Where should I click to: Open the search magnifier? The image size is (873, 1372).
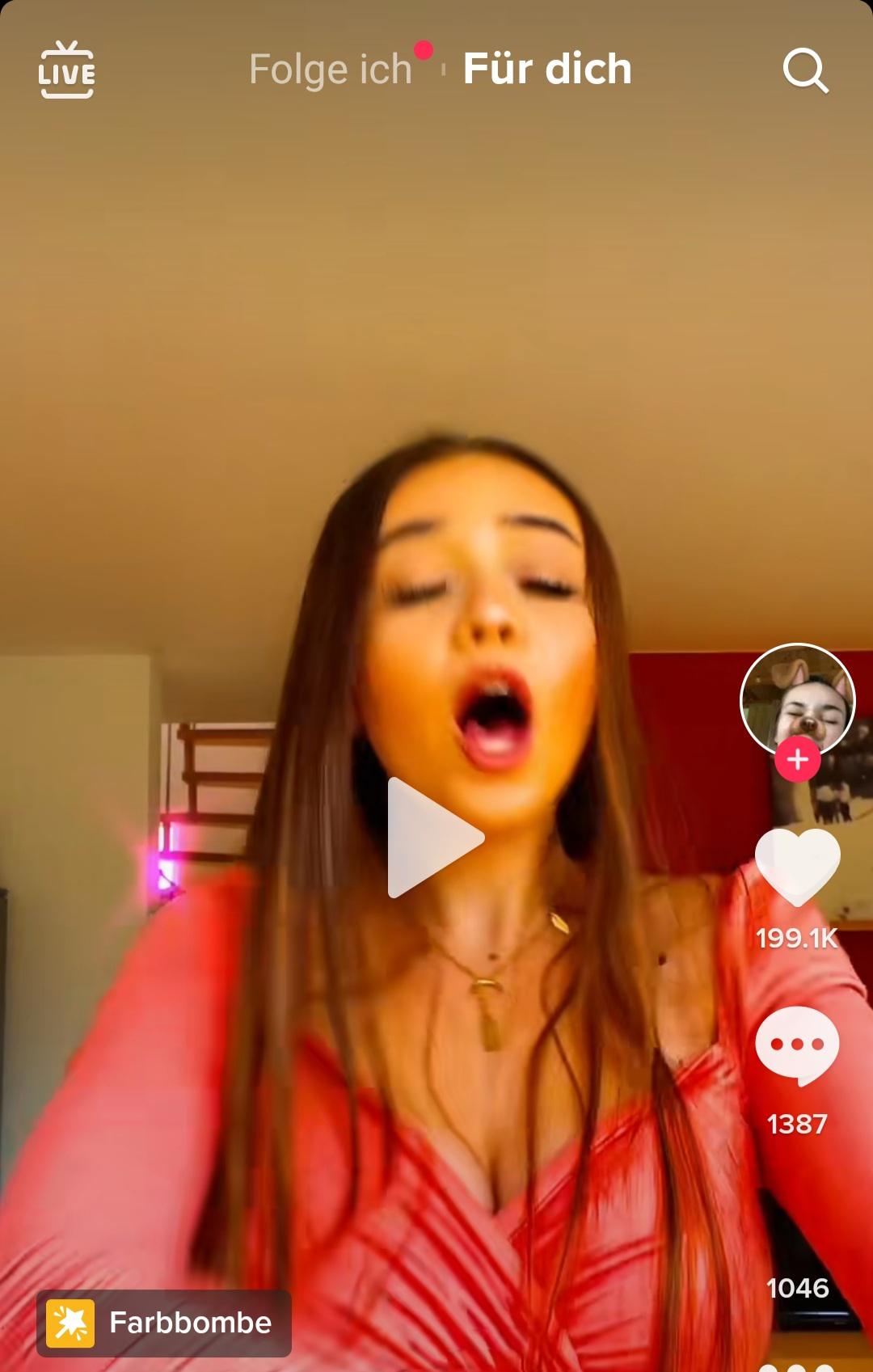tap(805, 71)
